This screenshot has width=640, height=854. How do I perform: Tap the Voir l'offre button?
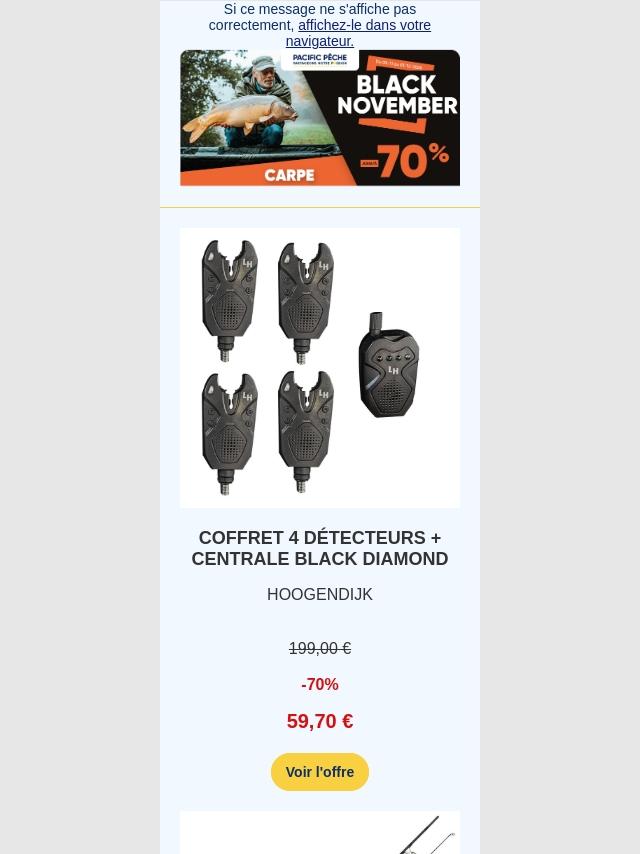click(x=320, y=772)
